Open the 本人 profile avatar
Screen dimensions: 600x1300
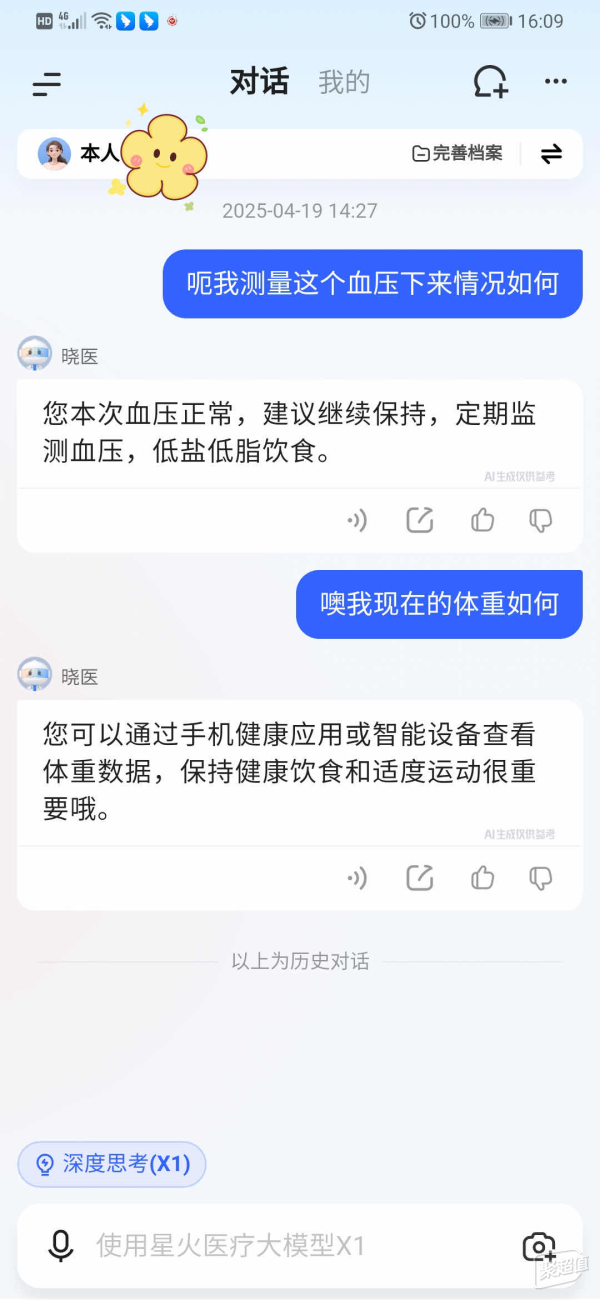pos(54,153)
